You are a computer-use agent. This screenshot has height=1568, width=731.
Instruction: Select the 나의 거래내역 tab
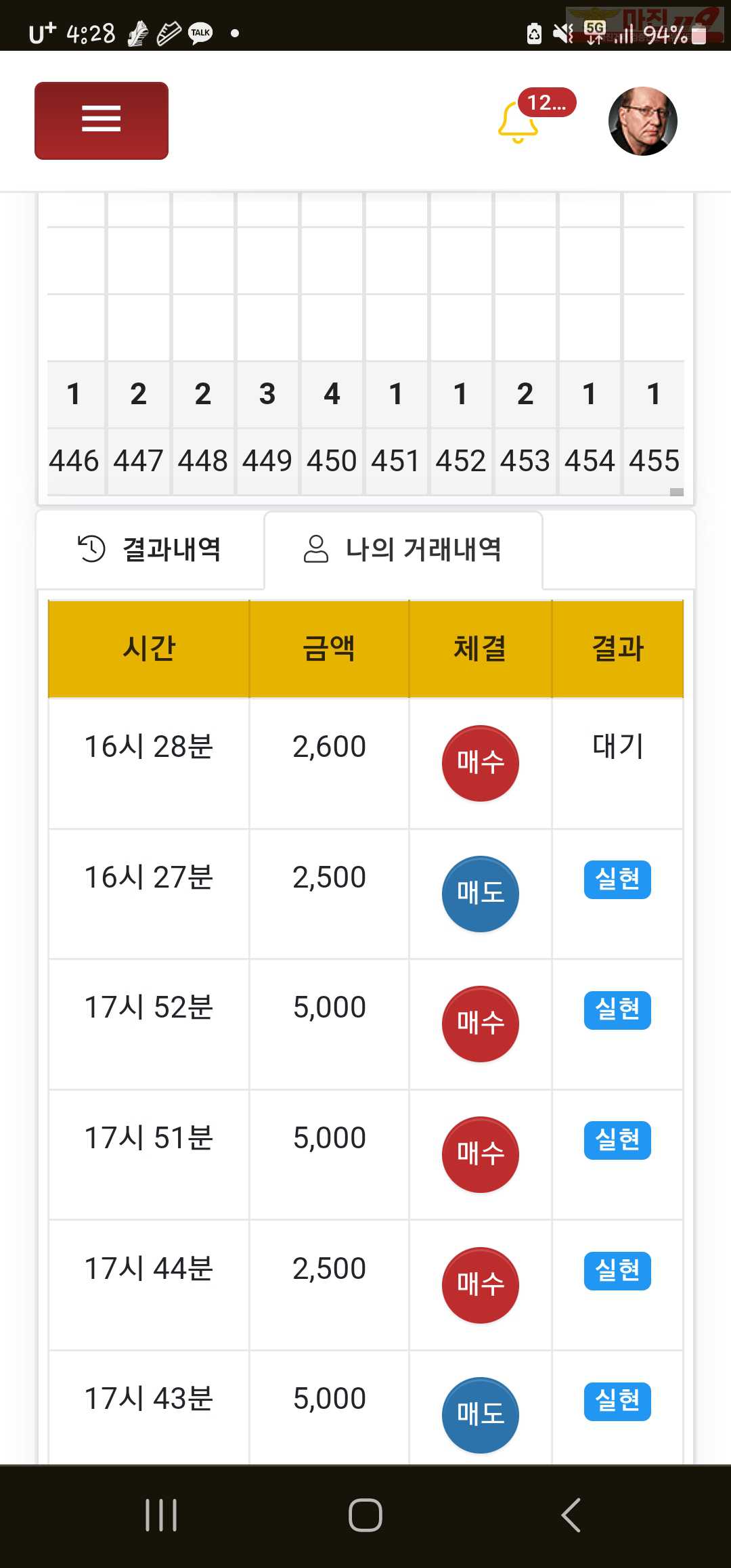tap(403, 549)
